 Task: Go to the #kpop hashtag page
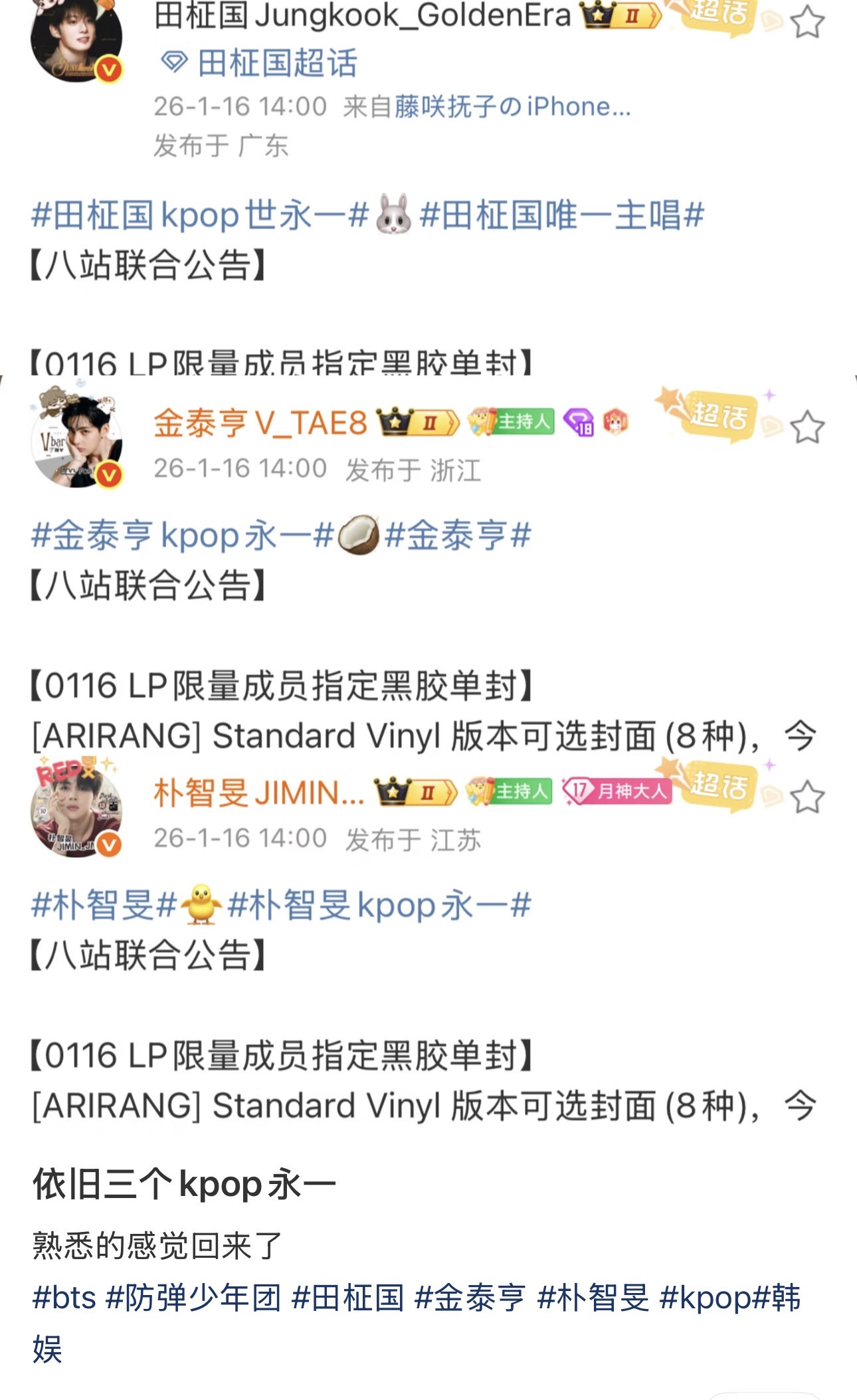(x=706, y=1298)
